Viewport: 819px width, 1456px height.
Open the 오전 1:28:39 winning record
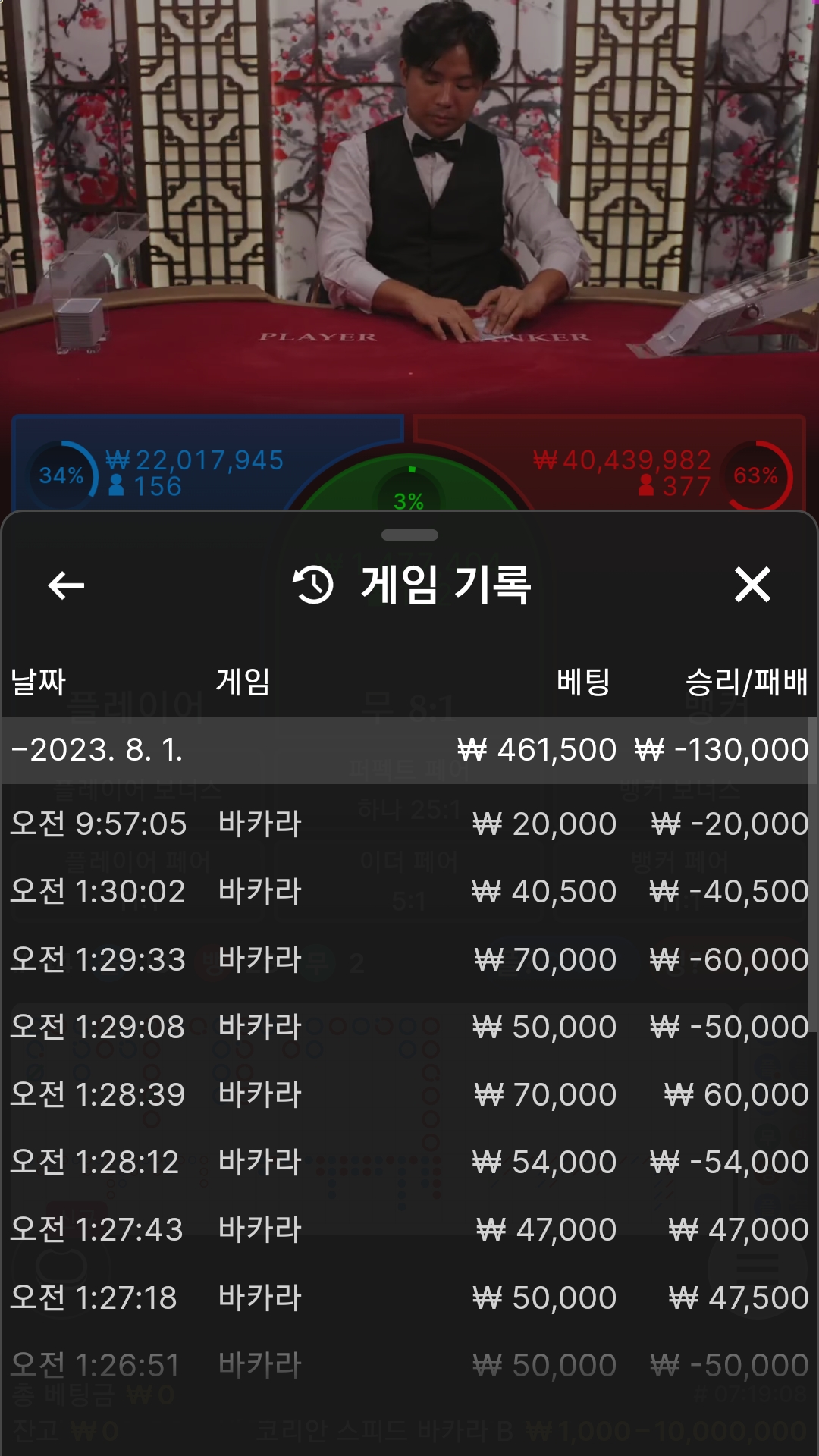click(x=409, y=1094)
